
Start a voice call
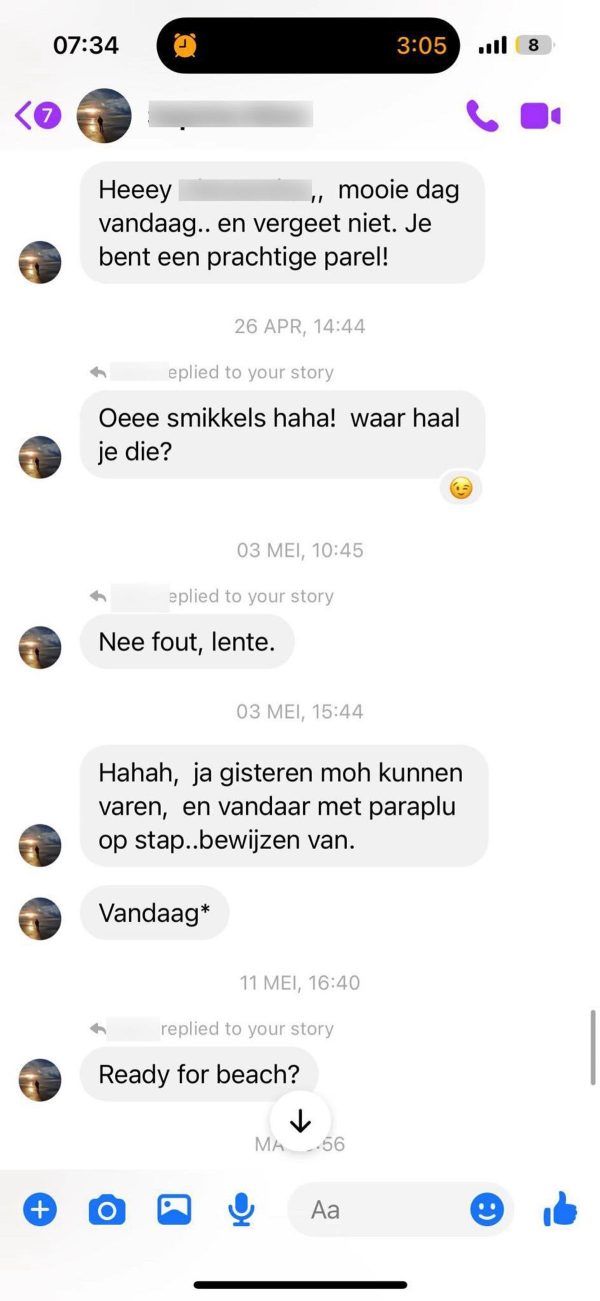[x=481, y=116]
